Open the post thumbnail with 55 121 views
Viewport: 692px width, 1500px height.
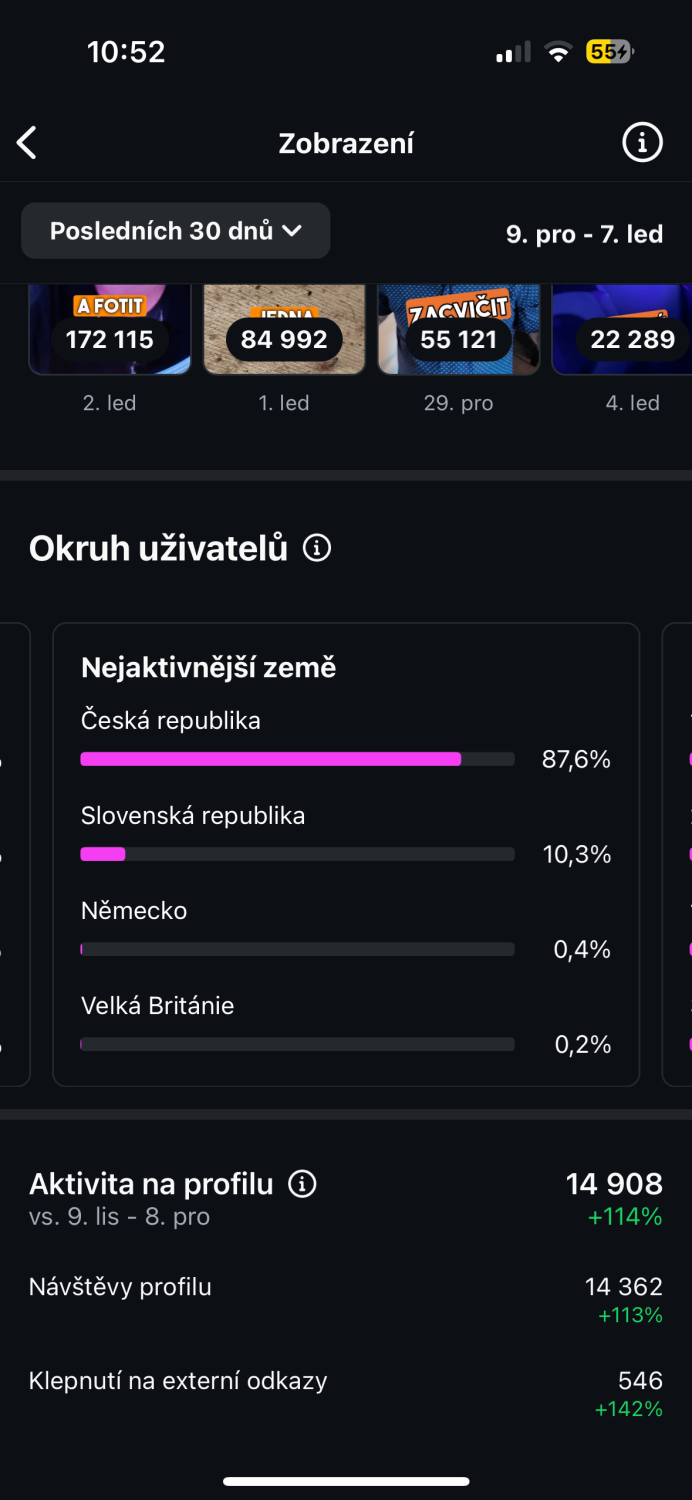[459, 329]
